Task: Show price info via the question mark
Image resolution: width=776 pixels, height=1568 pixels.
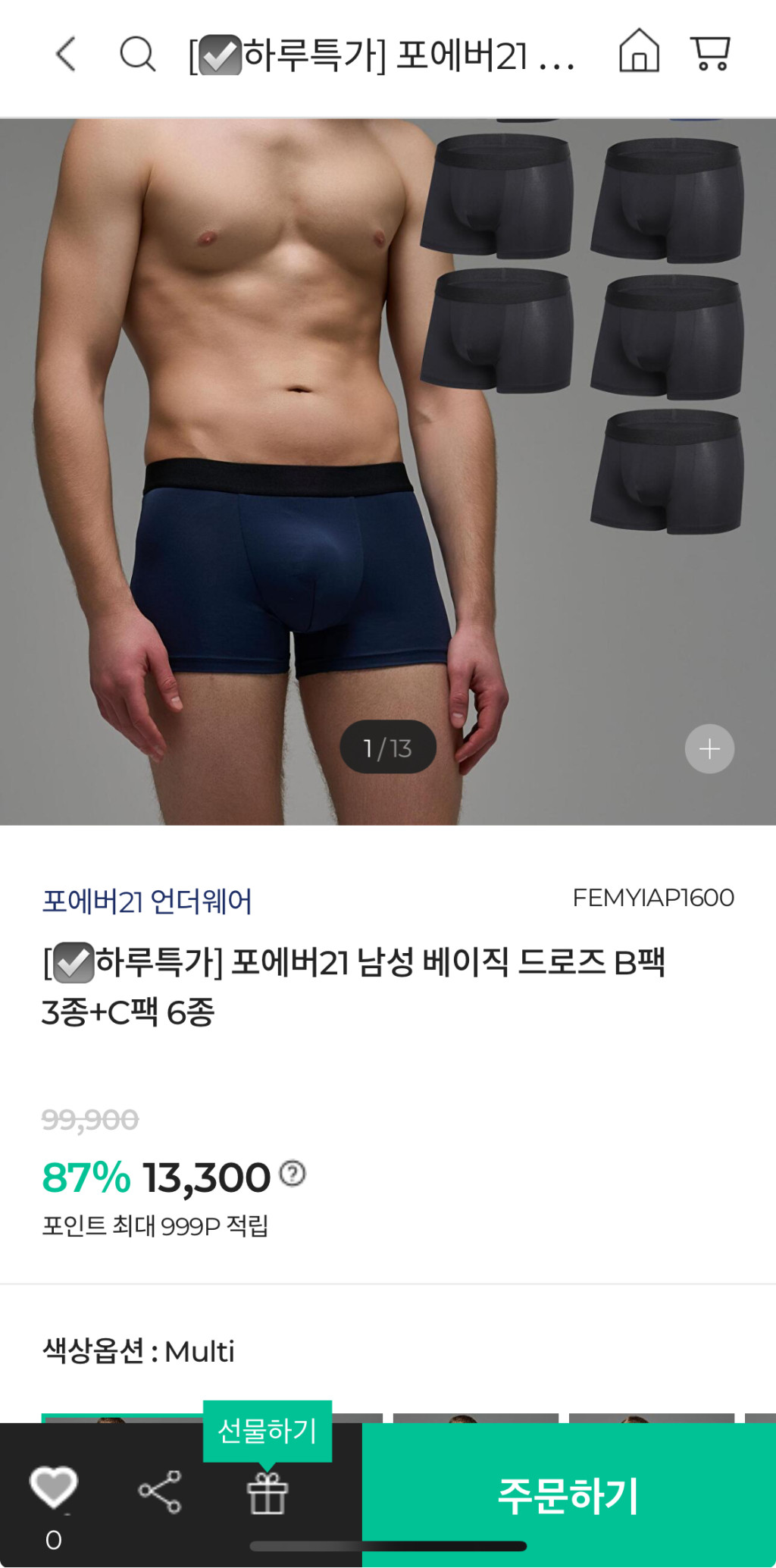Action: click(x=293, y=1173)
